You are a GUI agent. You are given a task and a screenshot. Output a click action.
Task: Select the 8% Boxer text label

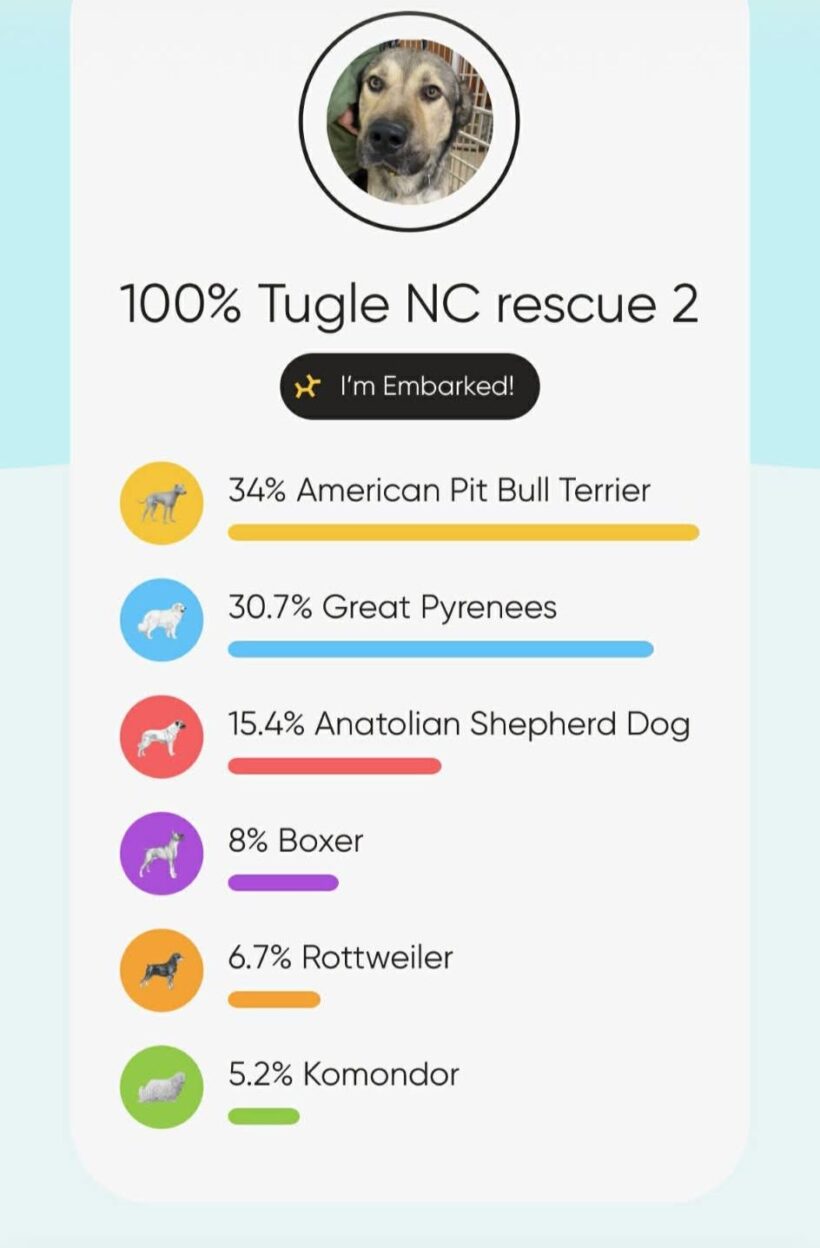pos(293,841)
